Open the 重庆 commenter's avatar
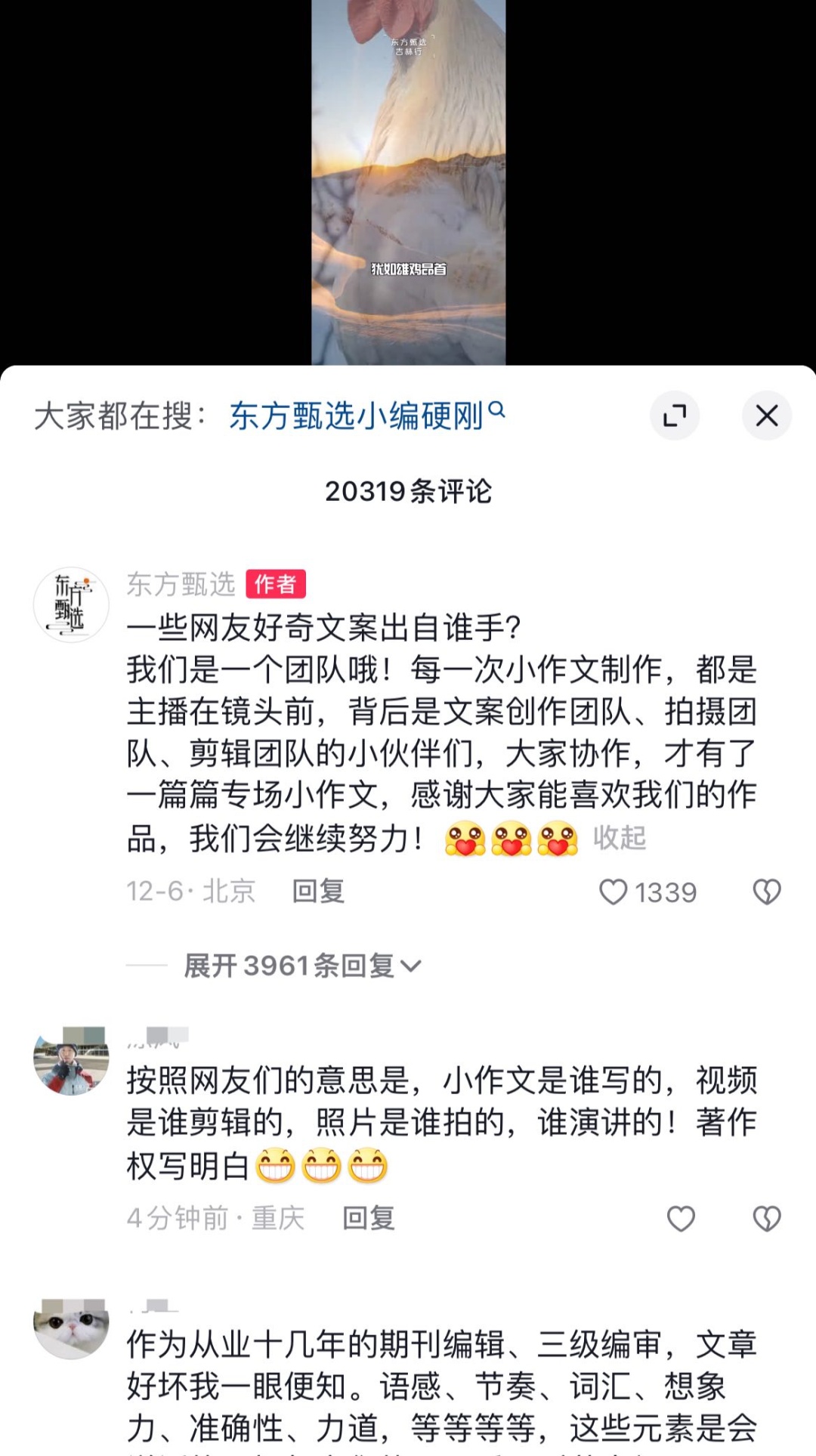Viewport: 816px width, 1456px height. 71,1061
